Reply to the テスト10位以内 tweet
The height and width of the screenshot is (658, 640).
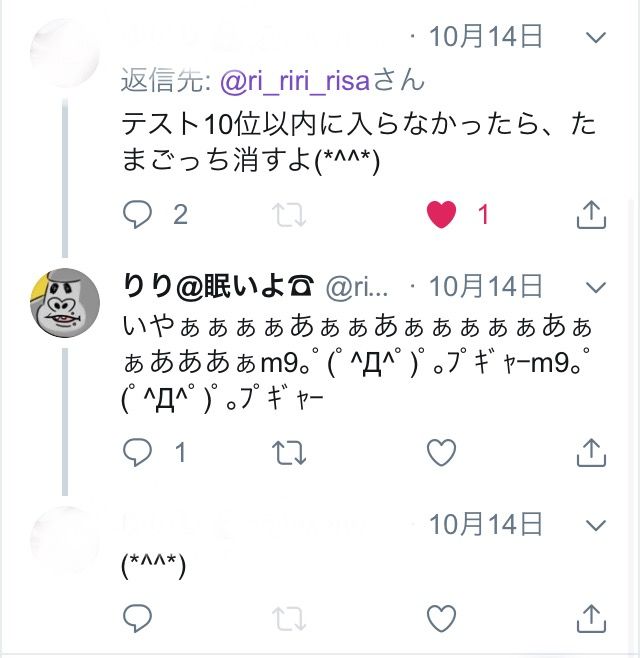[137, 214]
